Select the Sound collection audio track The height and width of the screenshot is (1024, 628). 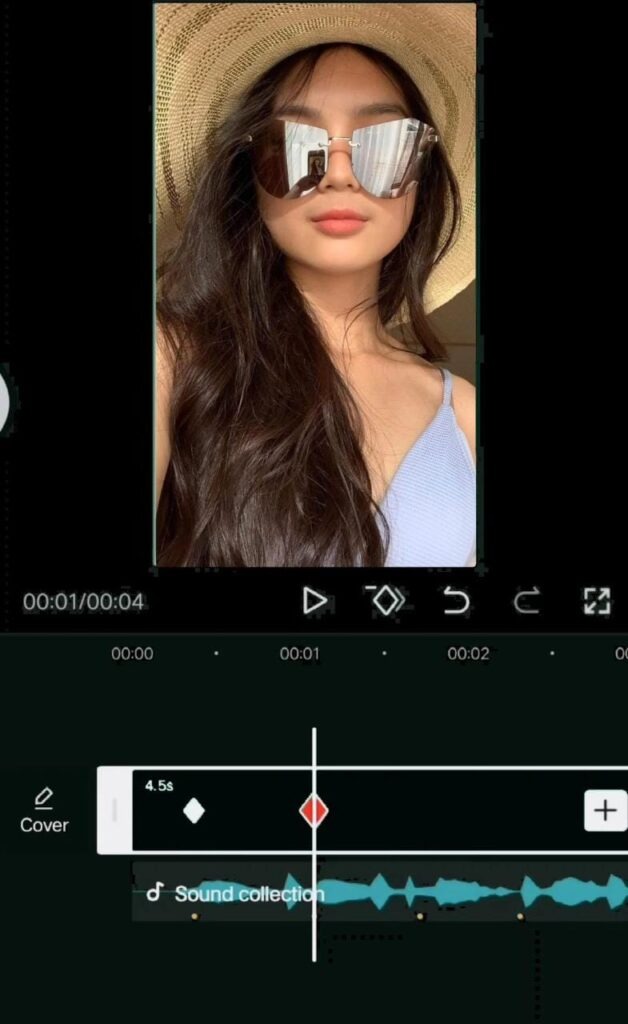pos(380,892)
